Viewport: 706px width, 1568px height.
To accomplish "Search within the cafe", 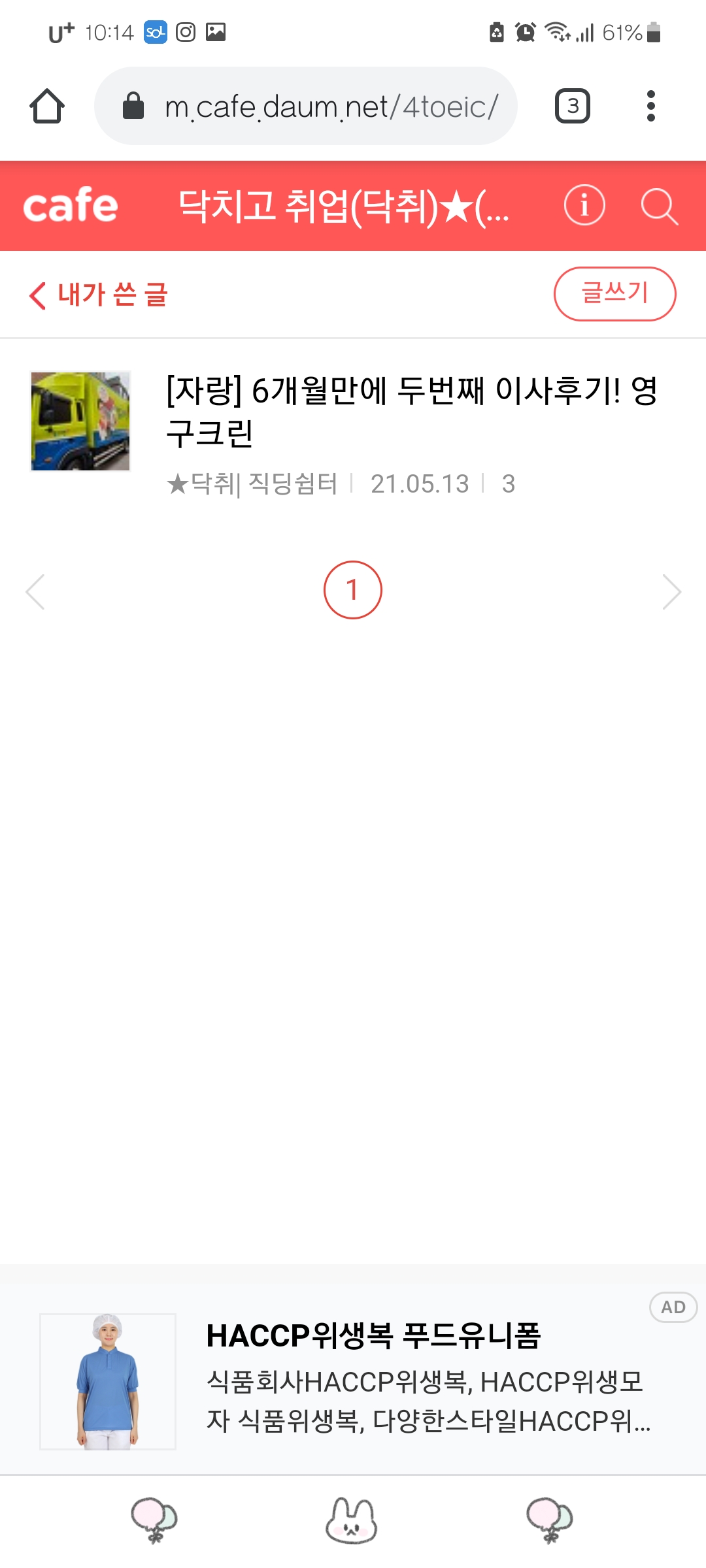I will [659, 206].
